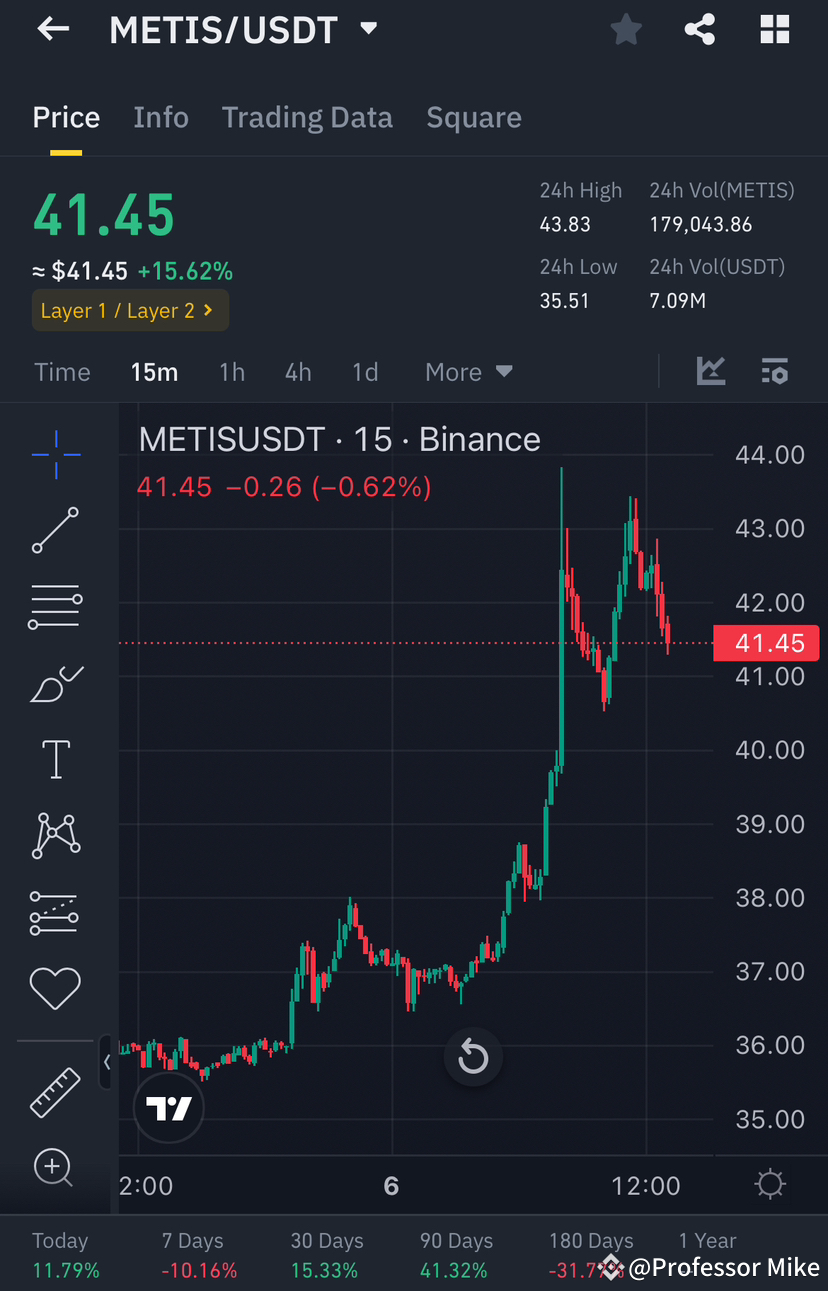Reset the chart view with the refresh button
The width and height of the screenshot is (828, 1291).
(x=473, y=1056)
